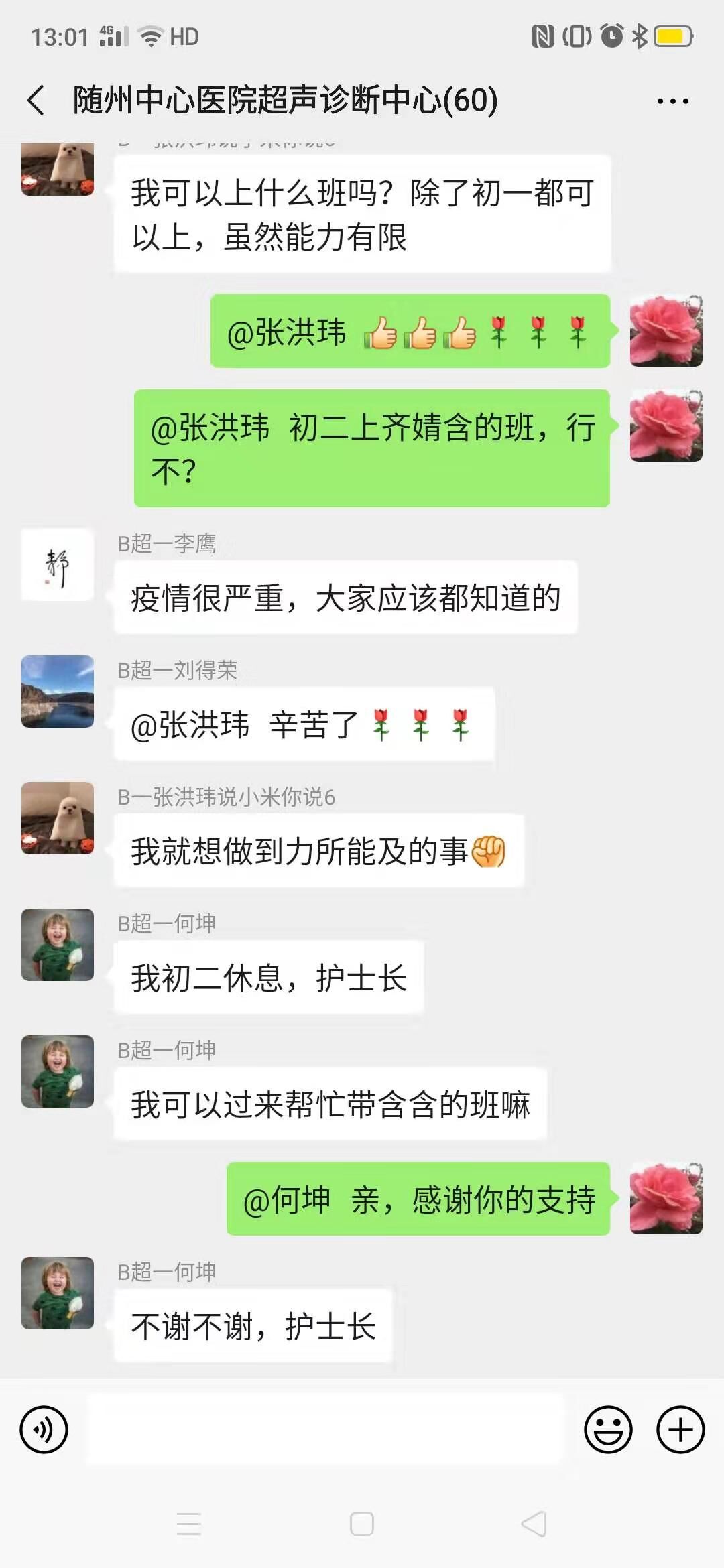Open avatar next to 我就想做到力所能及的事
This screenshot has width=724, height=1568.
coord(58,818)
